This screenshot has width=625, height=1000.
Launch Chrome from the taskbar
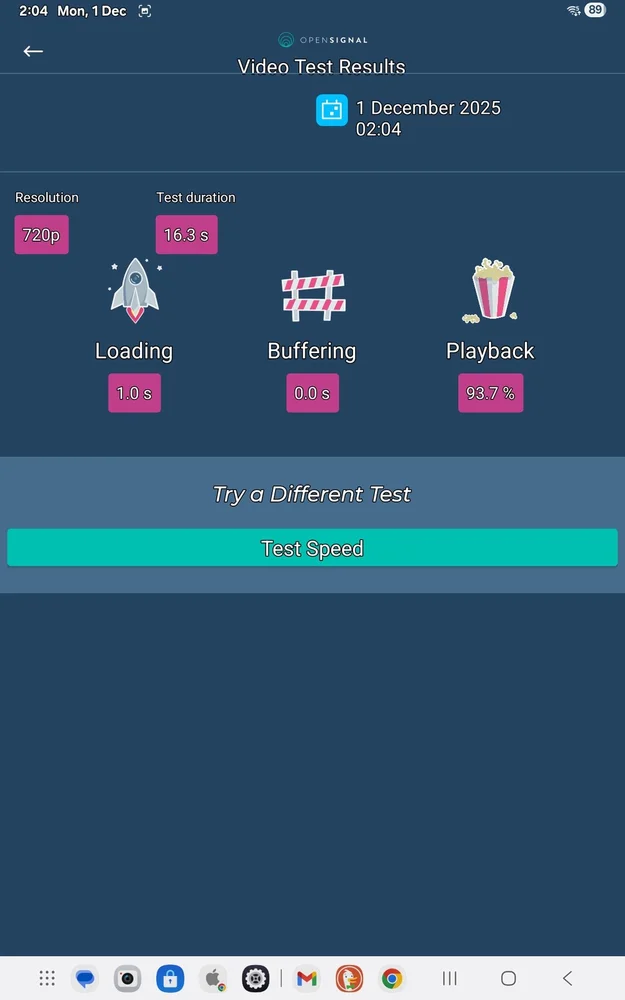pyautogui.click(x=392, y=978)
